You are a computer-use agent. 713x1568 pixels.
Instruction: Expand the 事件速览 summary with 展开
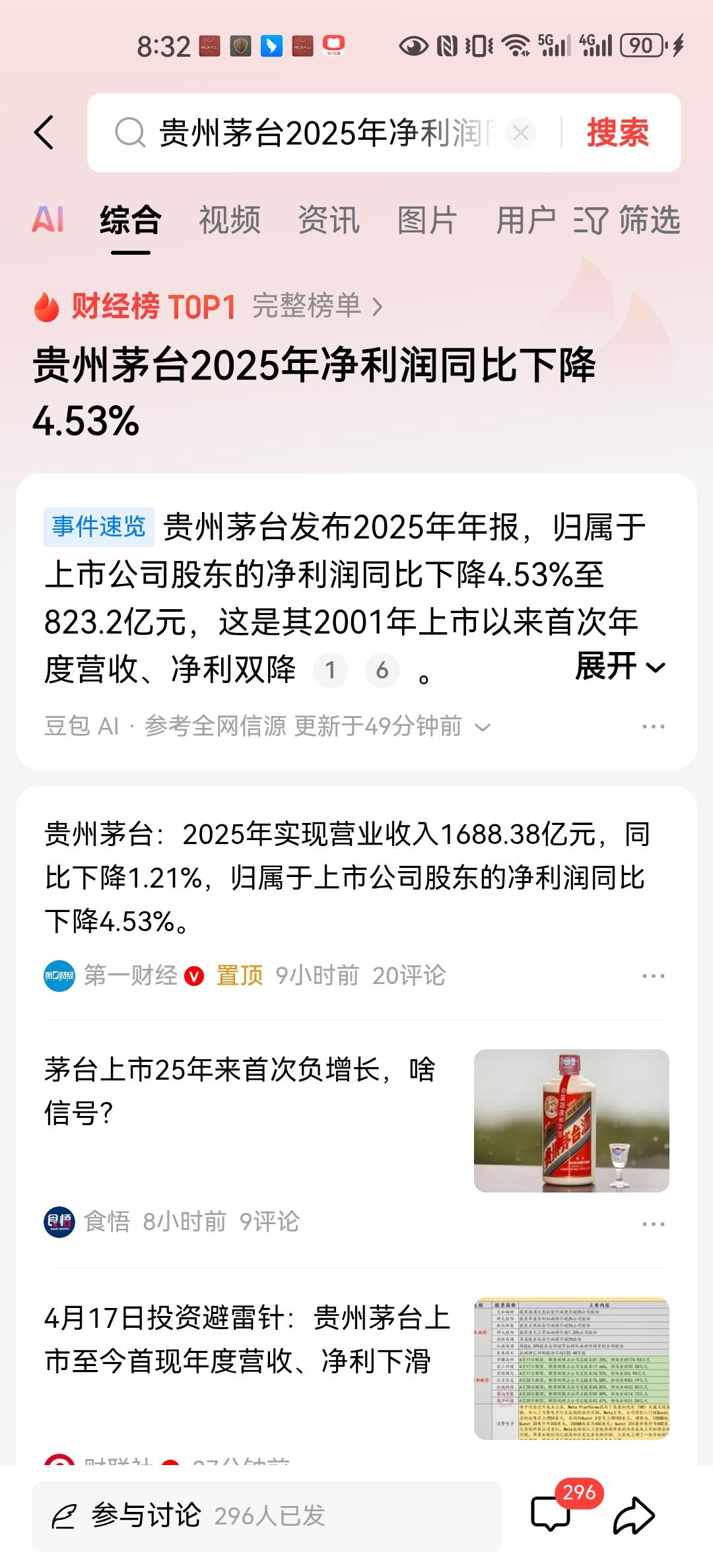coord(619,667)
